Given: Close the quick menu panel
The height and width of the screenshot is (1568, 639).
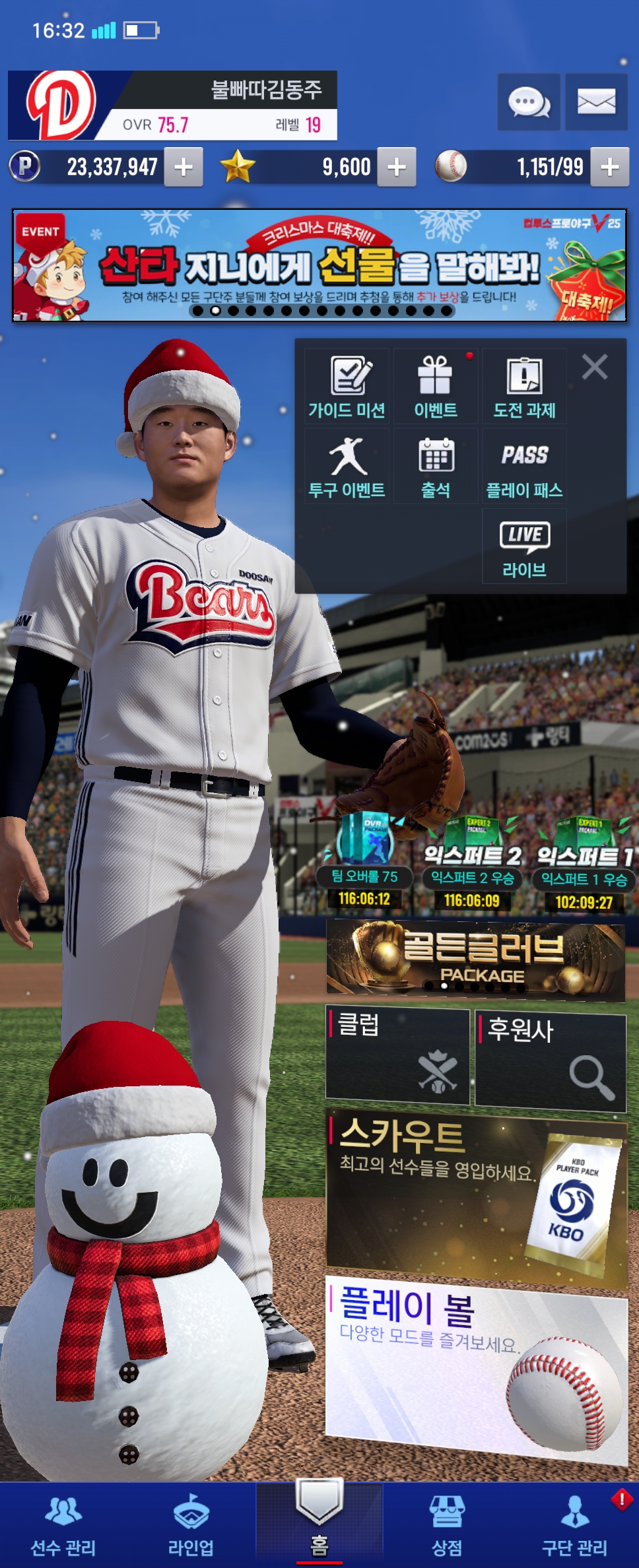Looking at the screenshot, I should [594, 367].
